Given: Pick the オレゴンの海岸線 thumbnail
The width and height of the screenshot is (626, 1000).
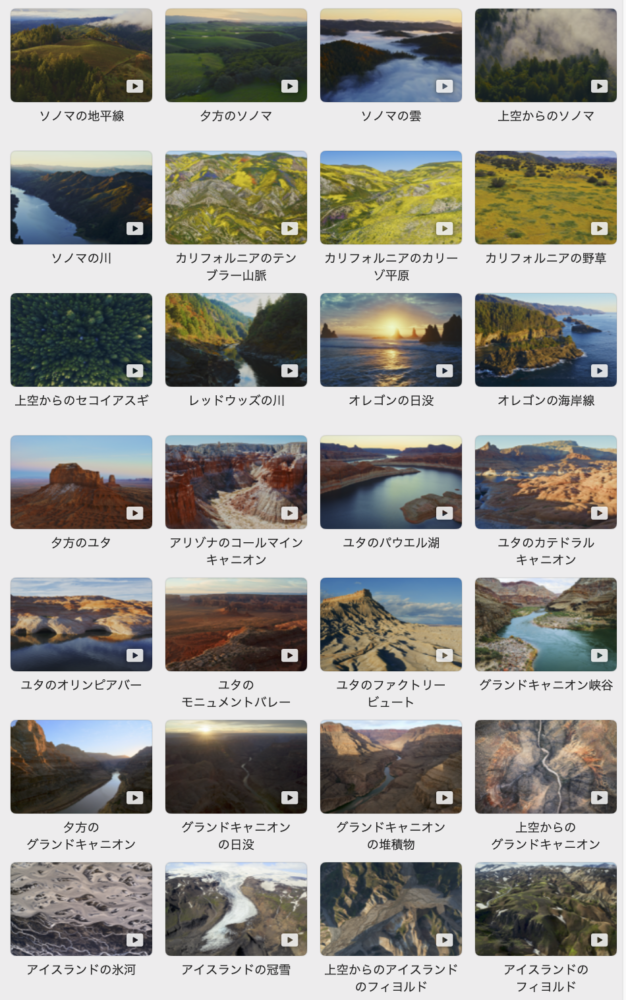Looking at the screenshot, I should (546, 339).
